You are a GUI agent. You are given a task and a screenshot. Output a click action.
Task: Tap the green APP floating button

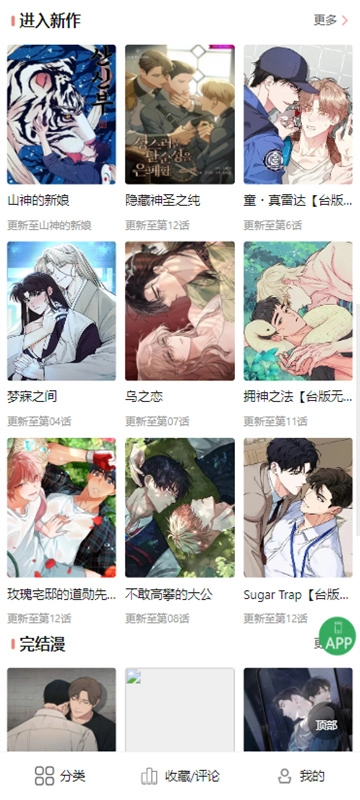coord(337,636)
